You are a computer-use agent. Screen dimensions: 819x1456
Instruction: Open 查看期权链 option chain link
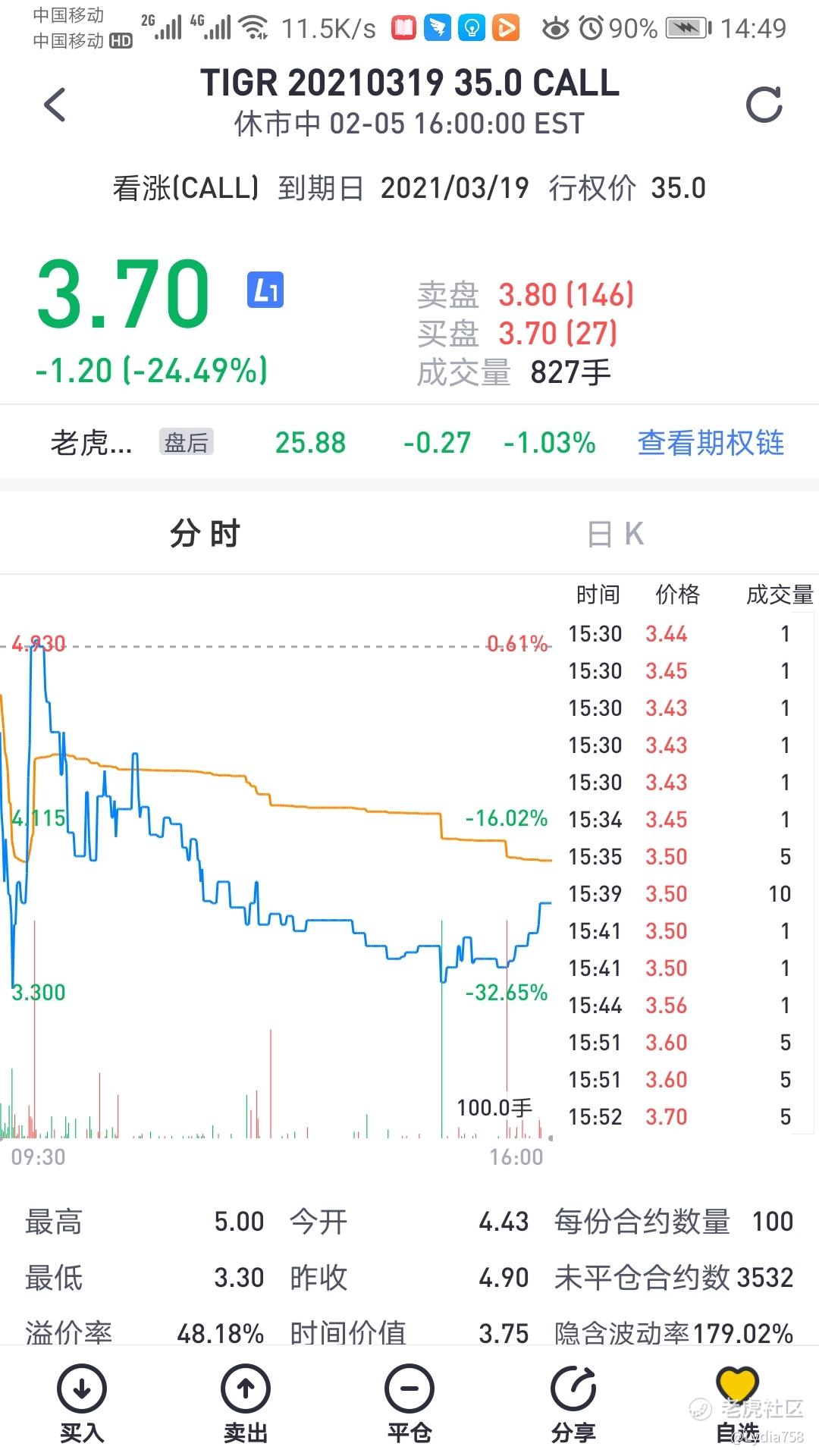711,443
